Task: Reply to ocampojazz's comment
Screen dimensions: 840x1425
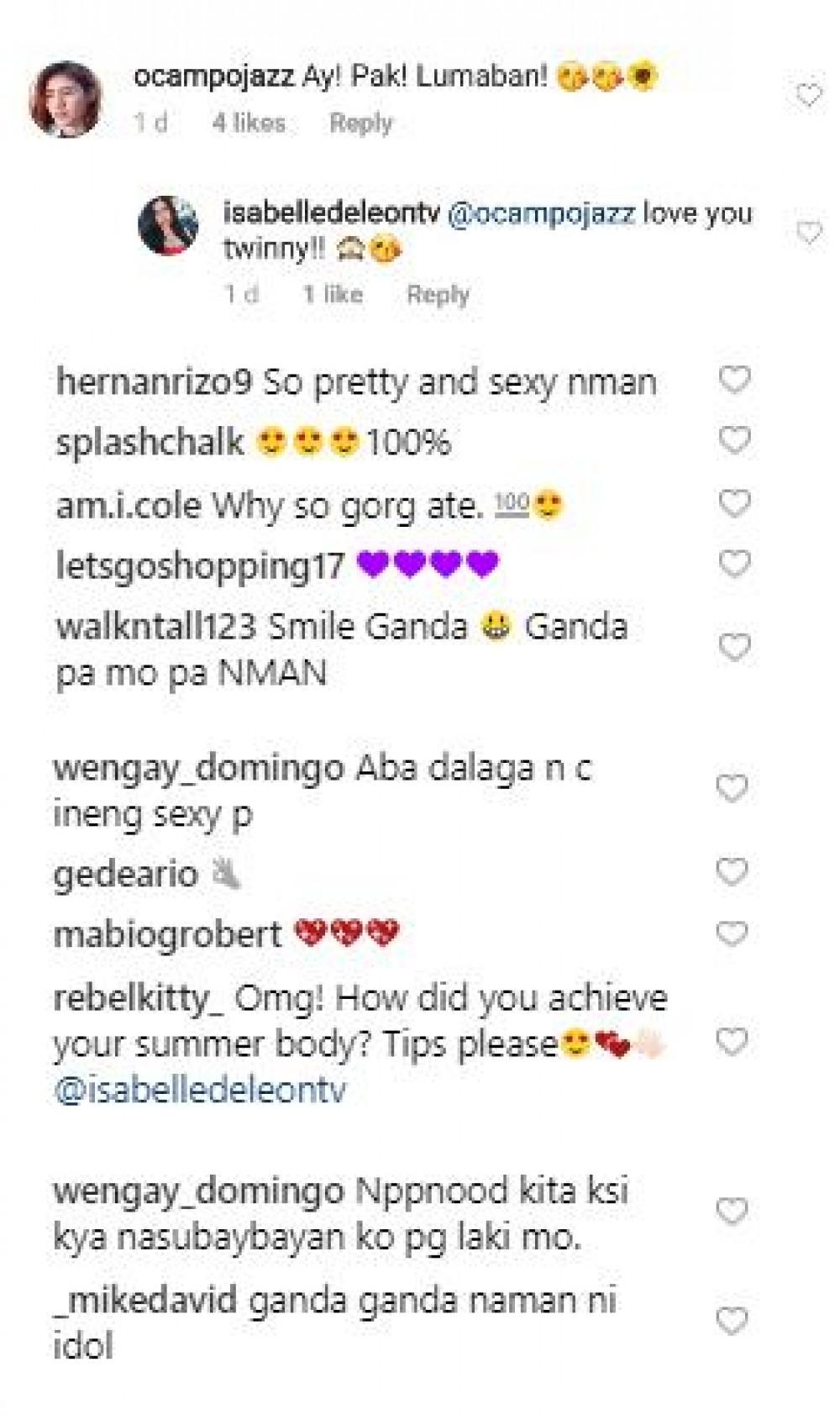Action: (x=360, y=123)
